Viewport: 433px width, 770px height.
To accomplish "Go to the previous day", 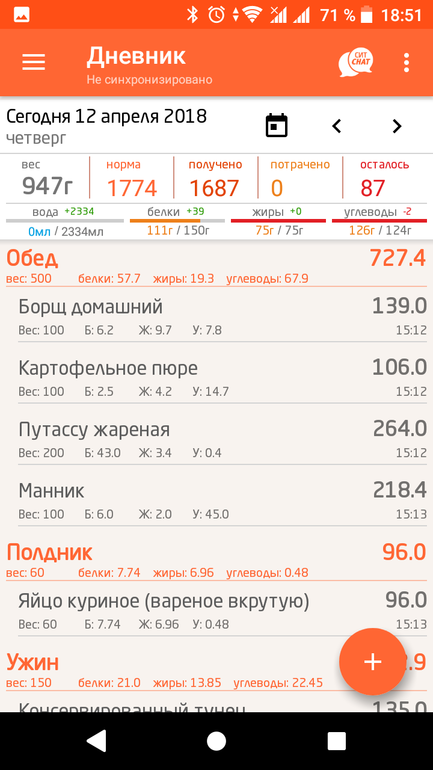I will [336, 126].
